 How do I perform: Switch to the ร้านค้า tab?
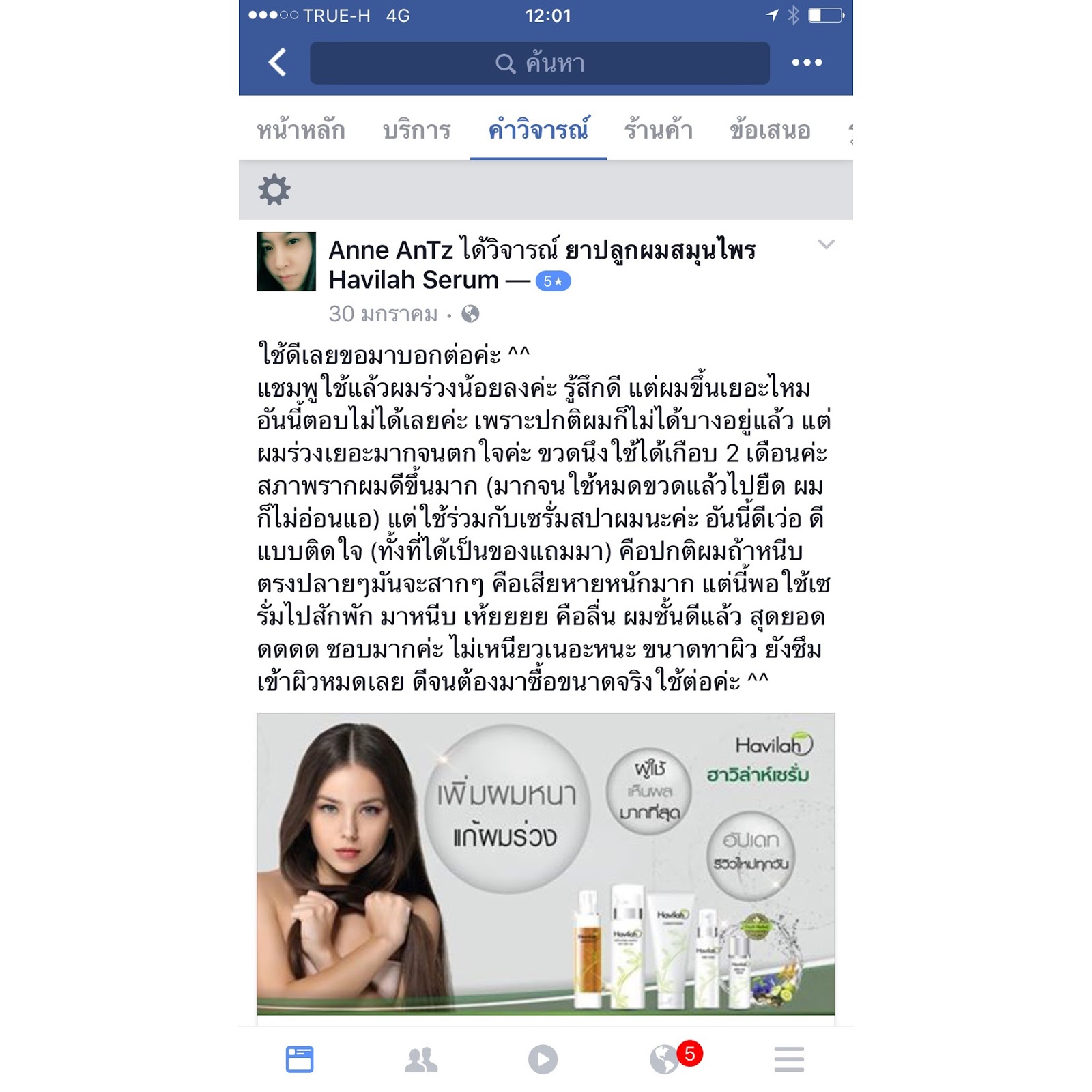pos(659,130)
